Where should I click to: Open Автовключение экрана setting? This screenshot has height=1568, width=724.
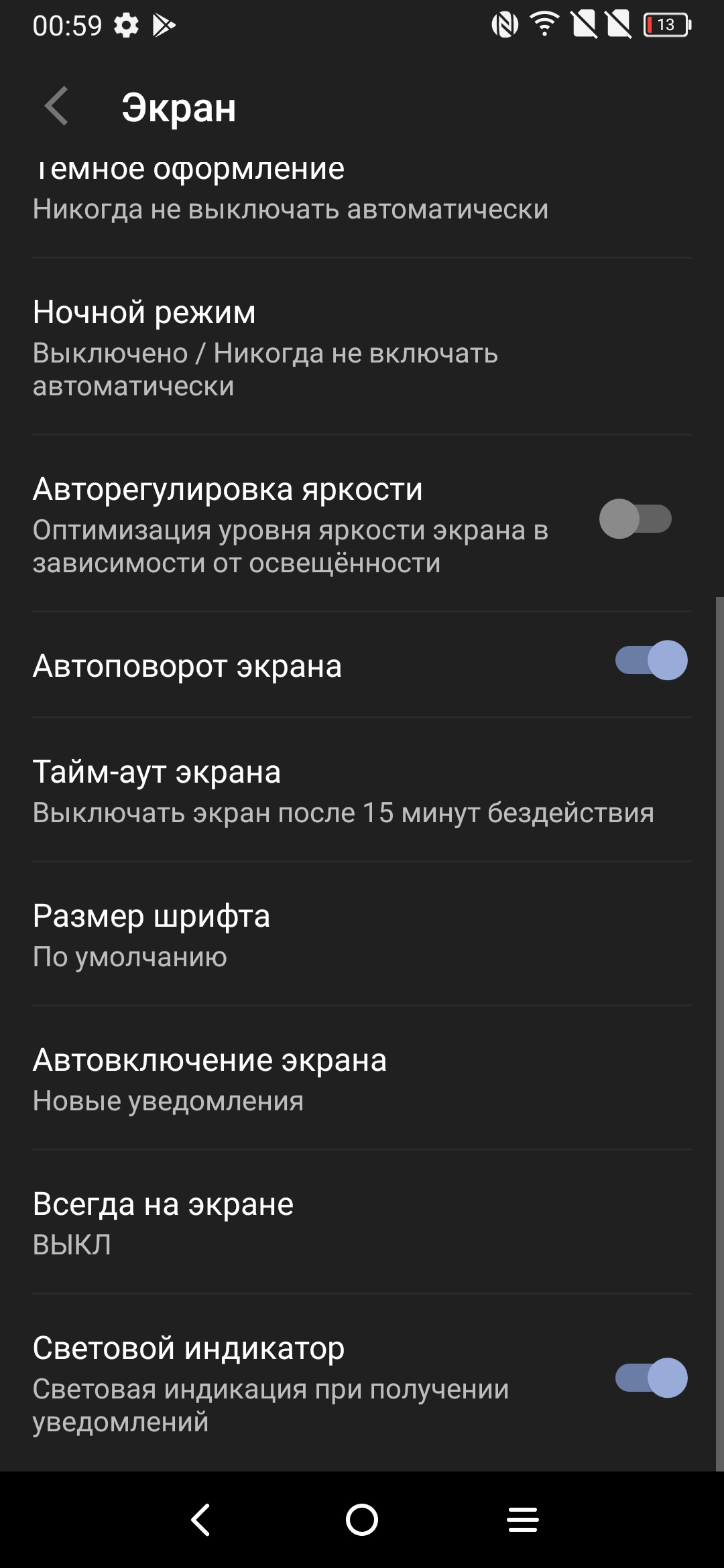tap(209, 1079)
